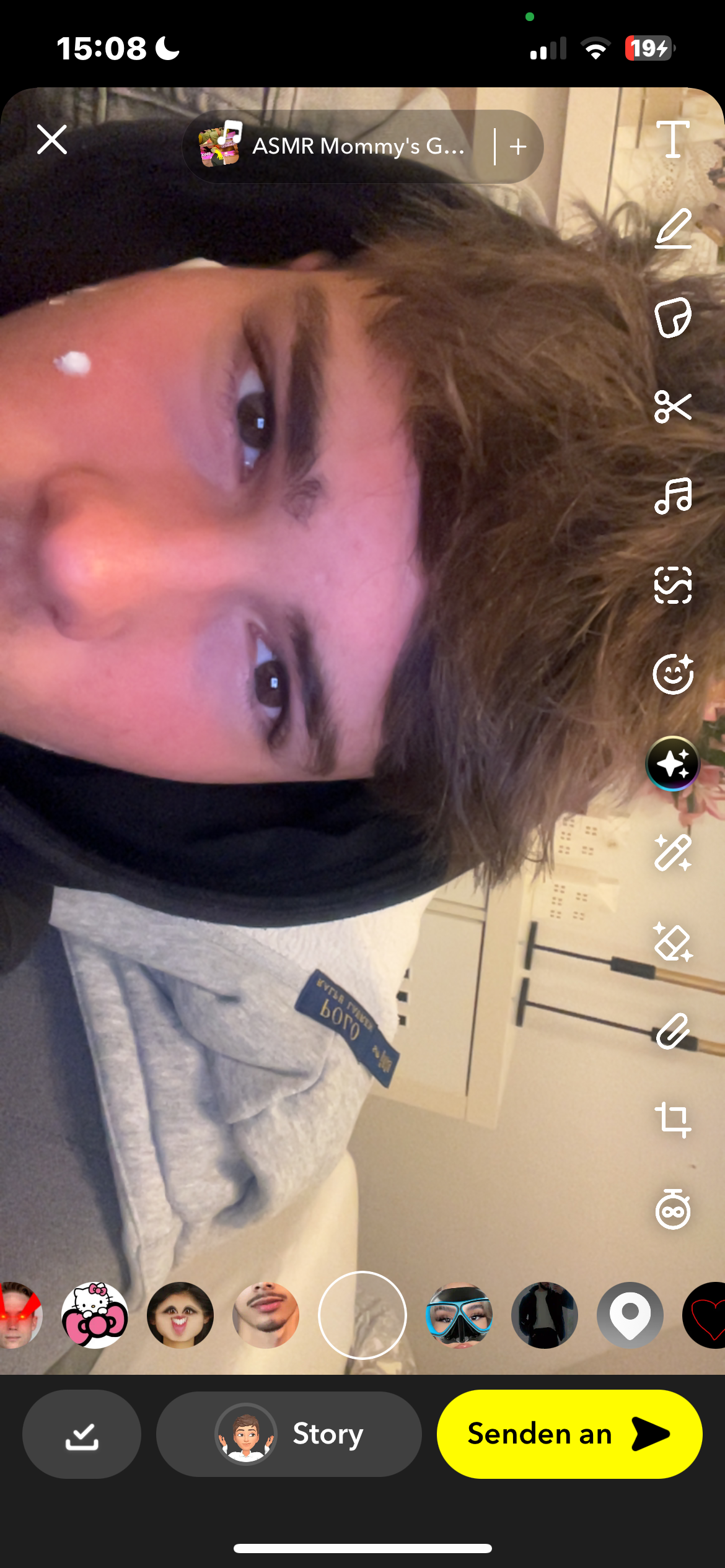Select the location pin filter
This screenshot has height=1568, width=725.
(630, 1315)
